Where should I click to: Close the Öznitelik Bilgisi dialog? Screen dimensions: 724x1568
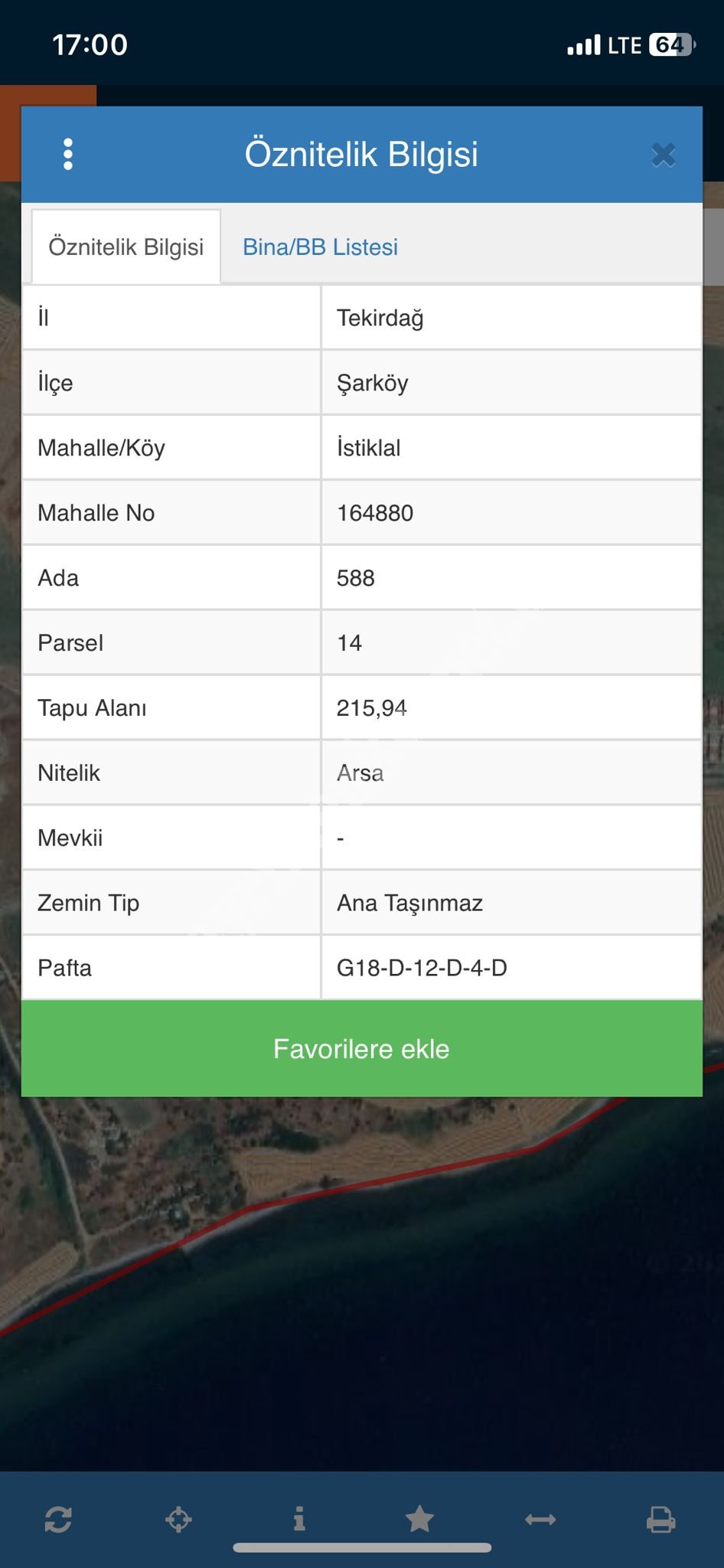663,155
